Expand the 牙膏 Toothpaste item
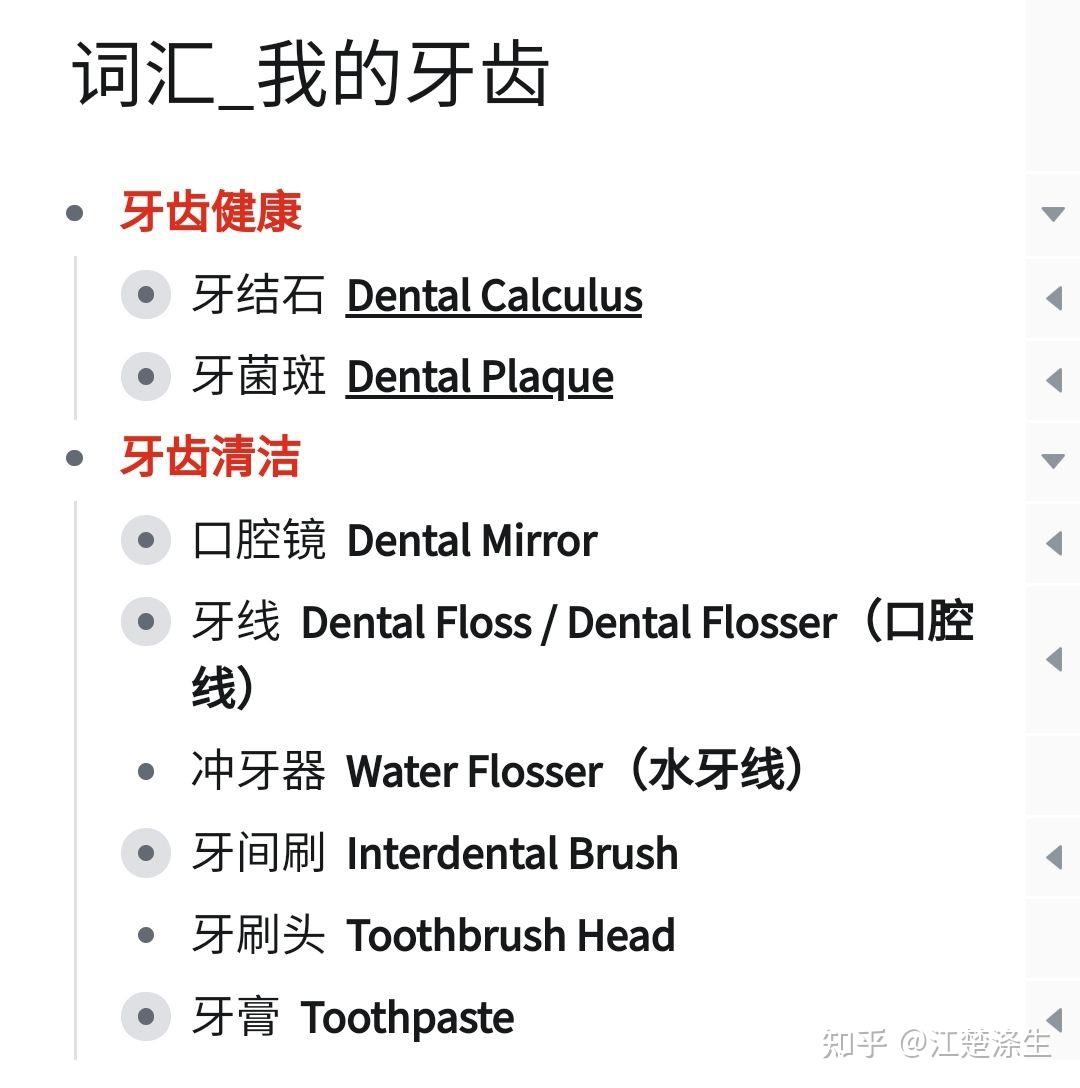Screen dimensions: 1080x1088 1052,1019
